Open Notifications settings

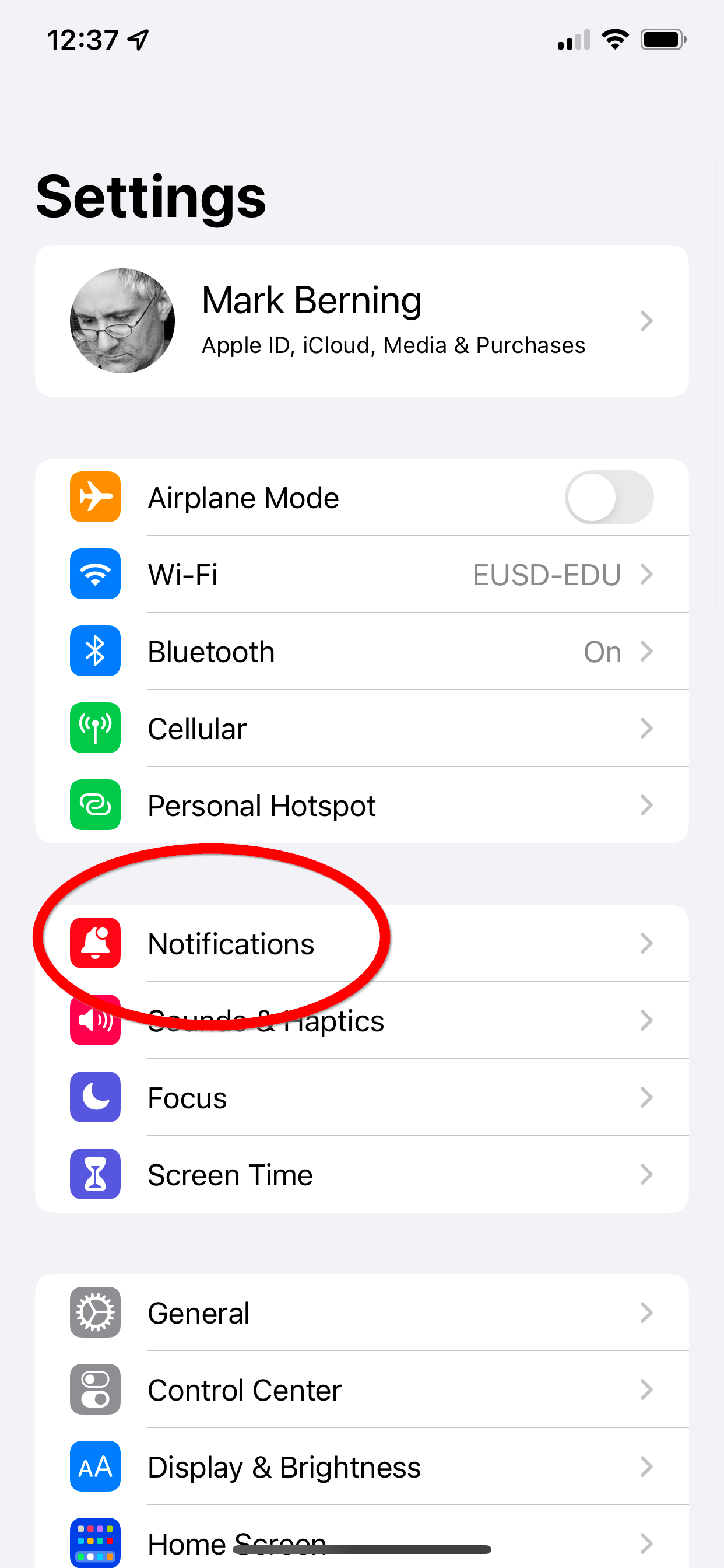361,943
